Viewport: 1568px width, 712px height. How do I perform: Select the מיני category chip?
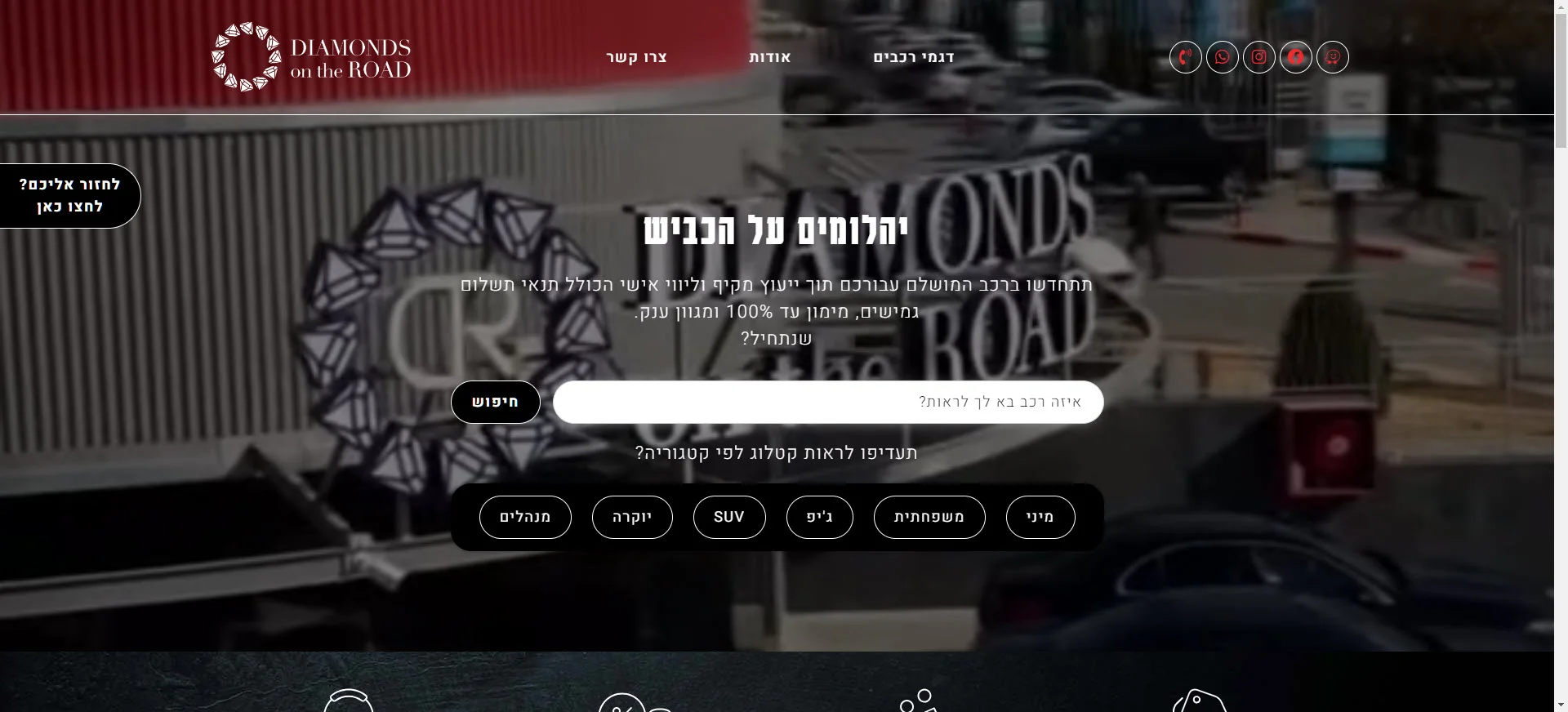coord(1040,517)
